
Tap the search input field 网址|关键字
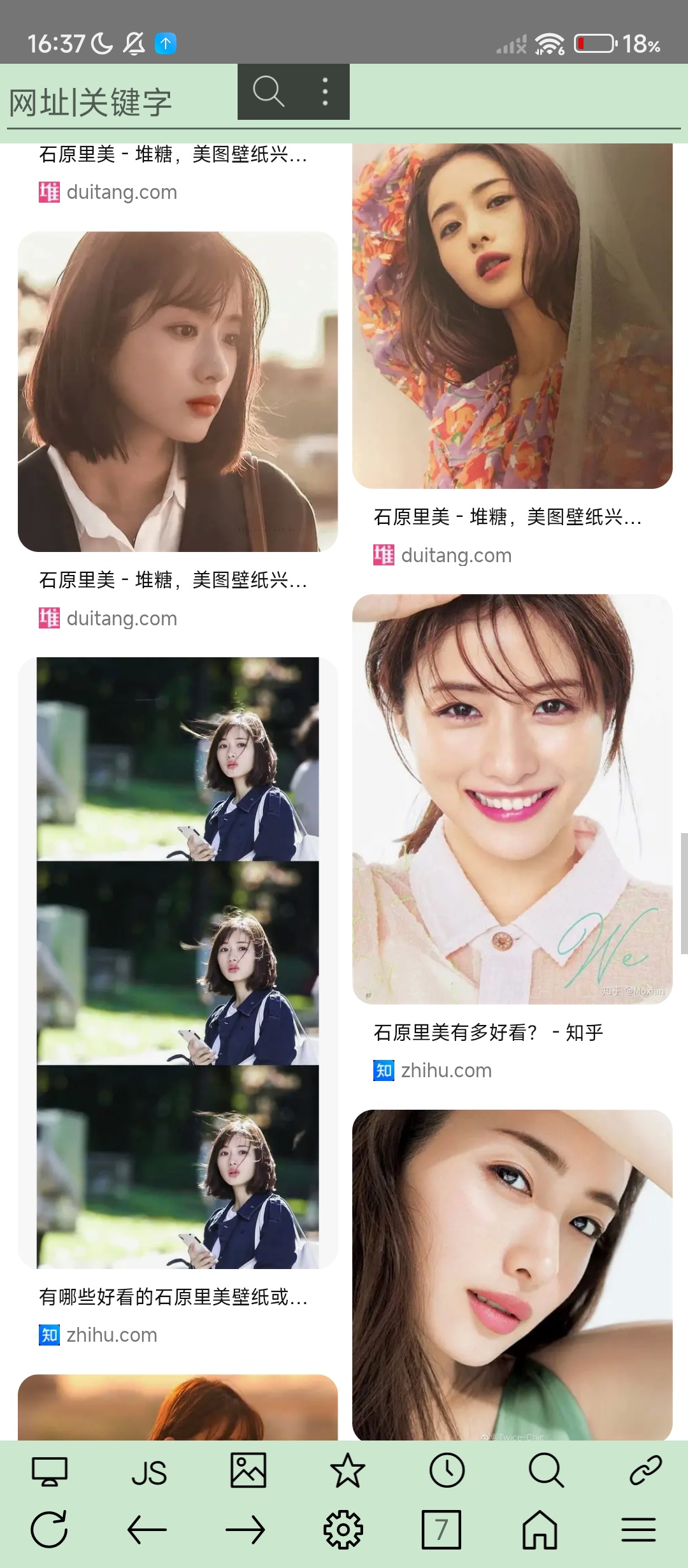pos(89,99)
